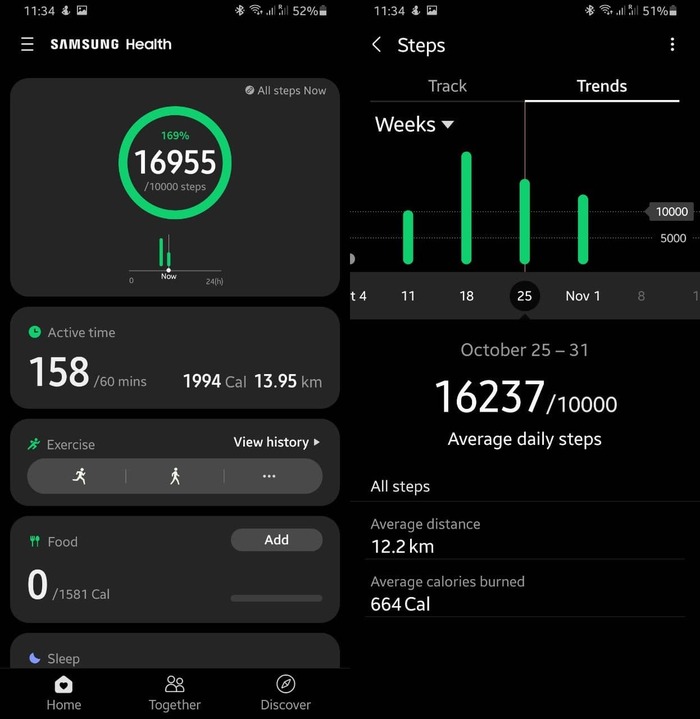The width and height of the screenshot is (700, 719).
Task: Select the week of 11 in chart
Action: coord(408,296)
